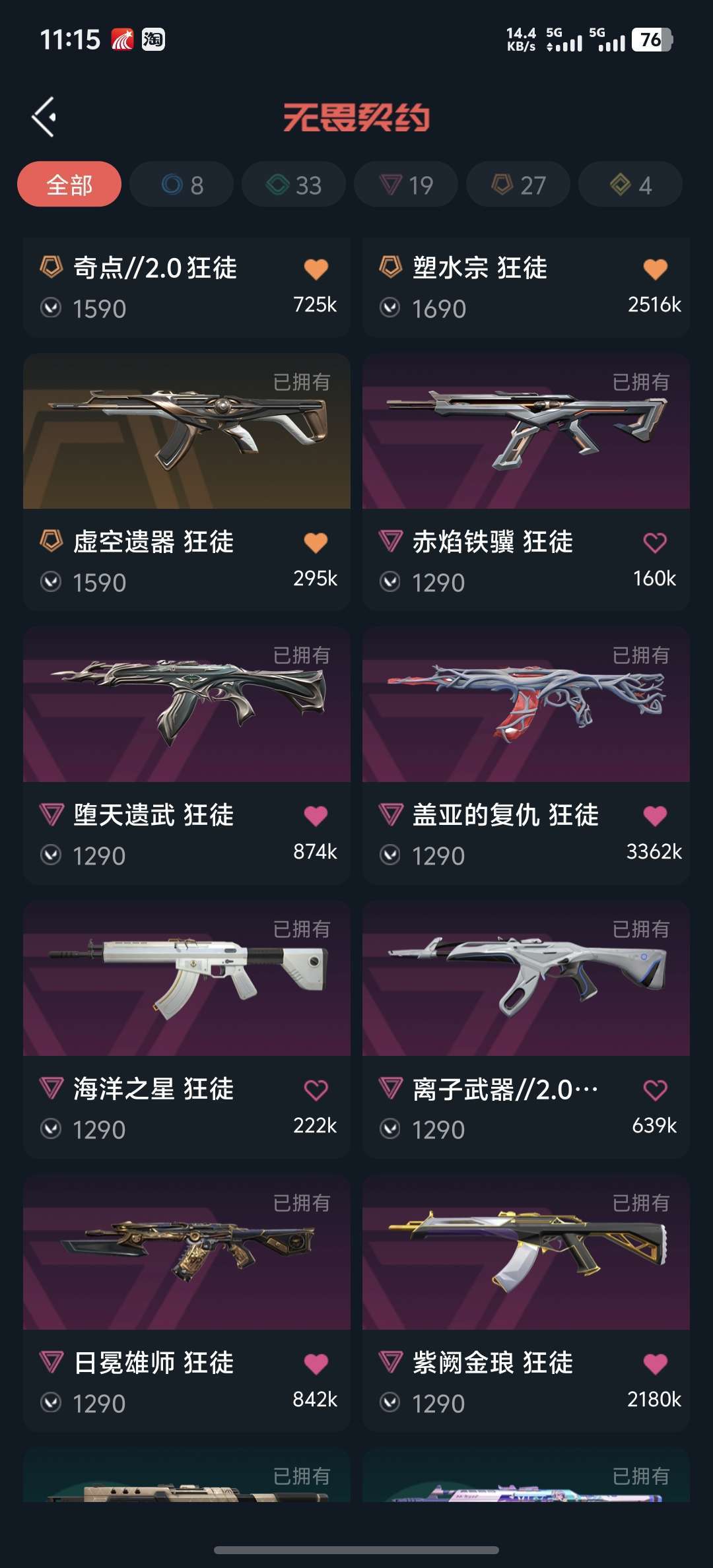Like the 赤焰铁骥 狂徒 skin
713x1568 pixels.
(655, 542)
